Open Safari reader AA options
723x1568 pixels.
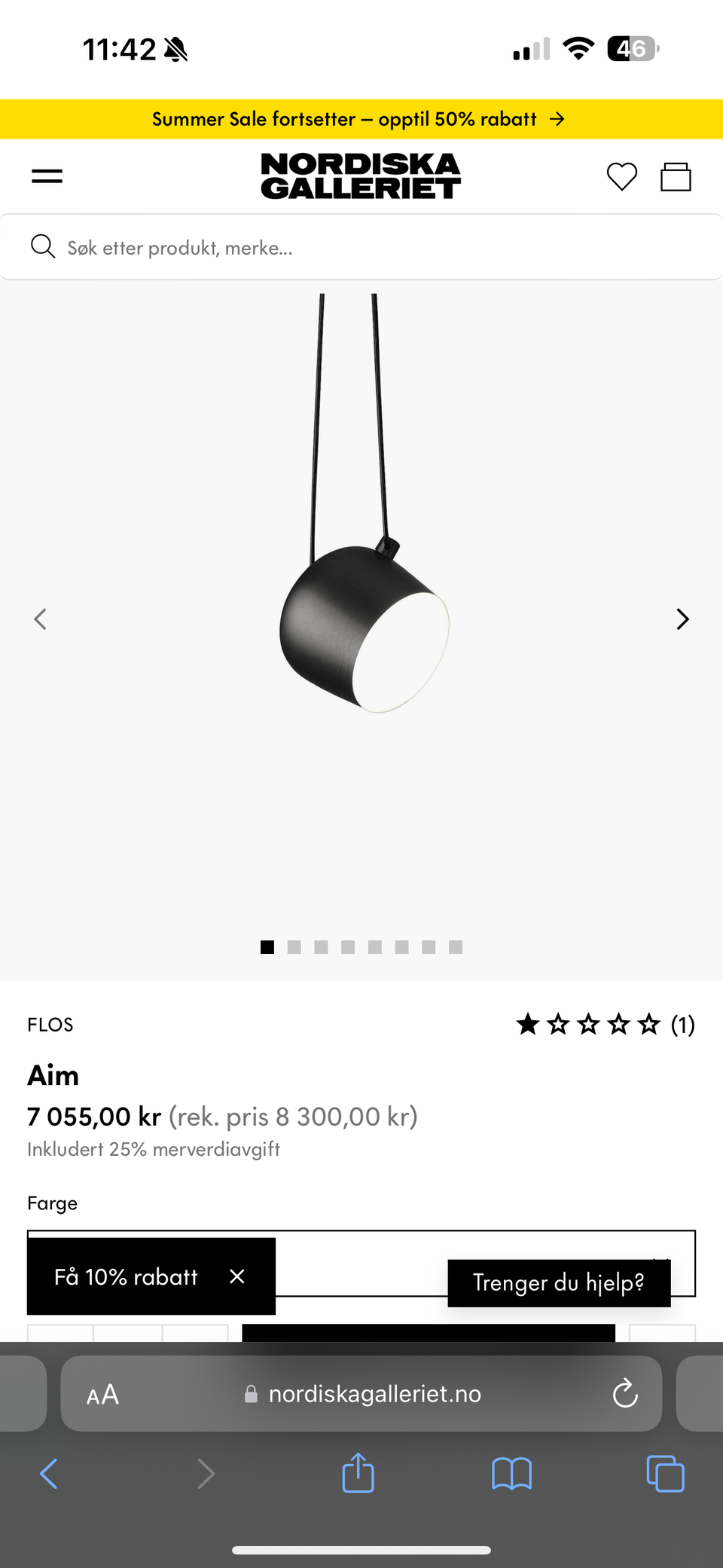coord(102,1394)
